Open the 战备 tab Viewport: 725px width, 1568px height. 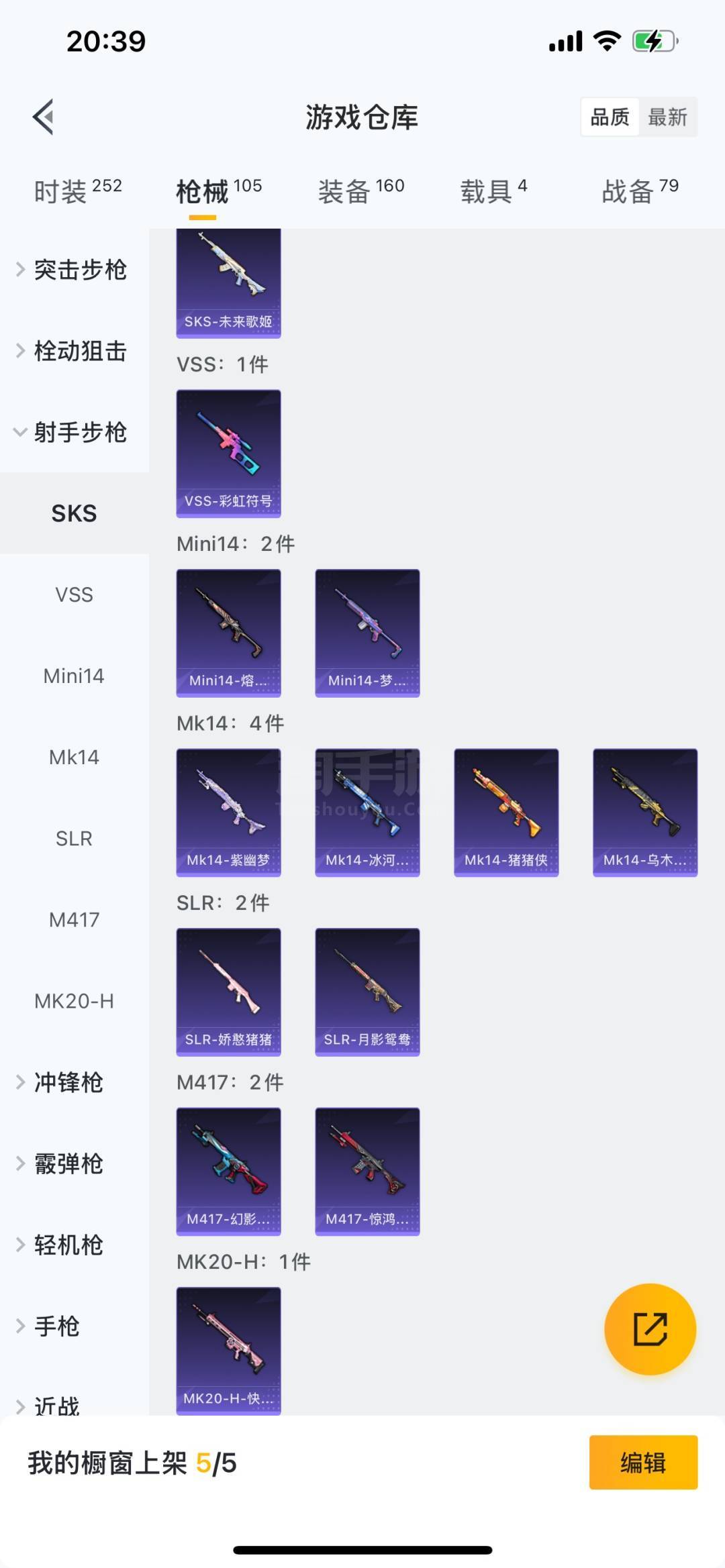tap(639, 191)
